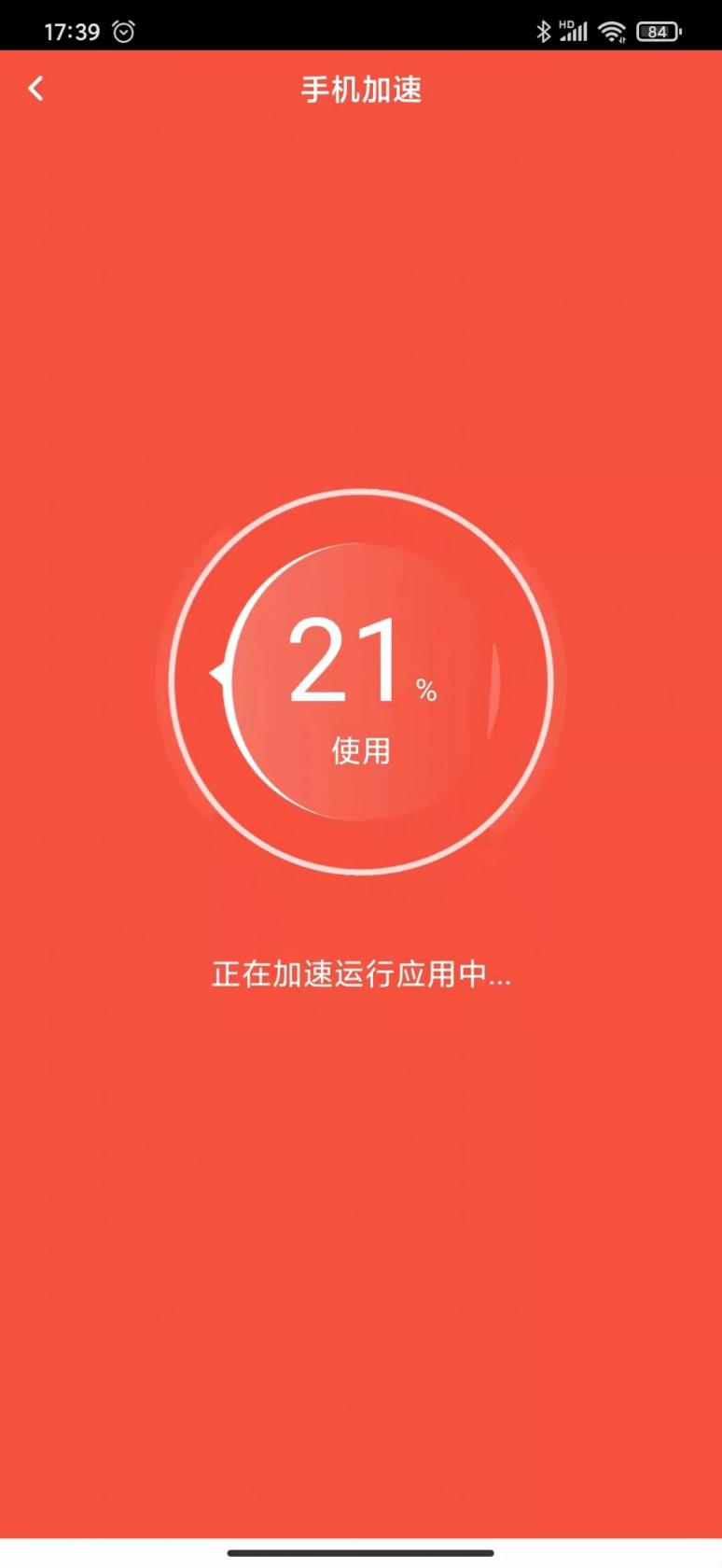
Task: Tap the battery indicator showing 84
Action: (658, 31)
